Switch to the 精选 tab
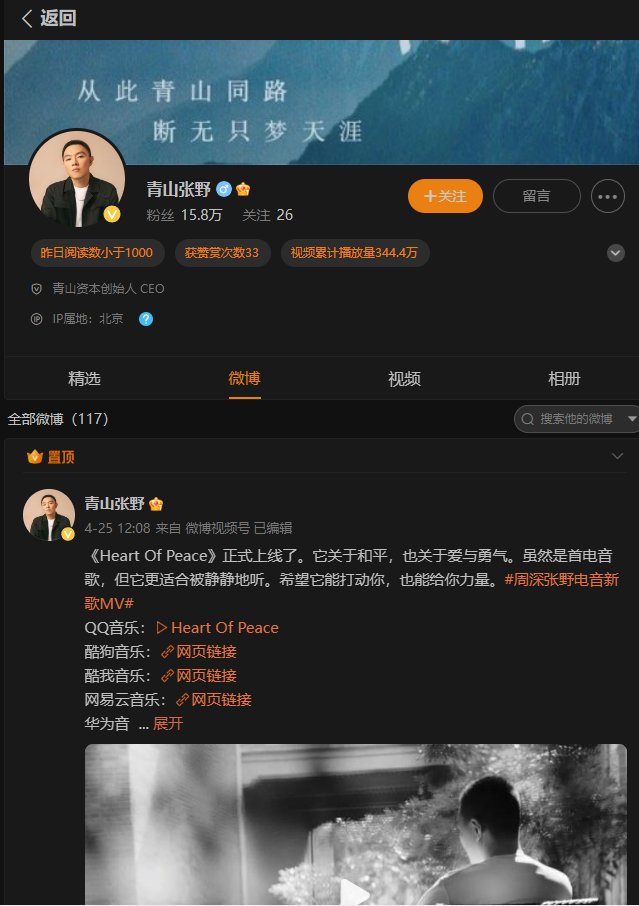This screenshot has width=639, height=906. coord(84,379)
